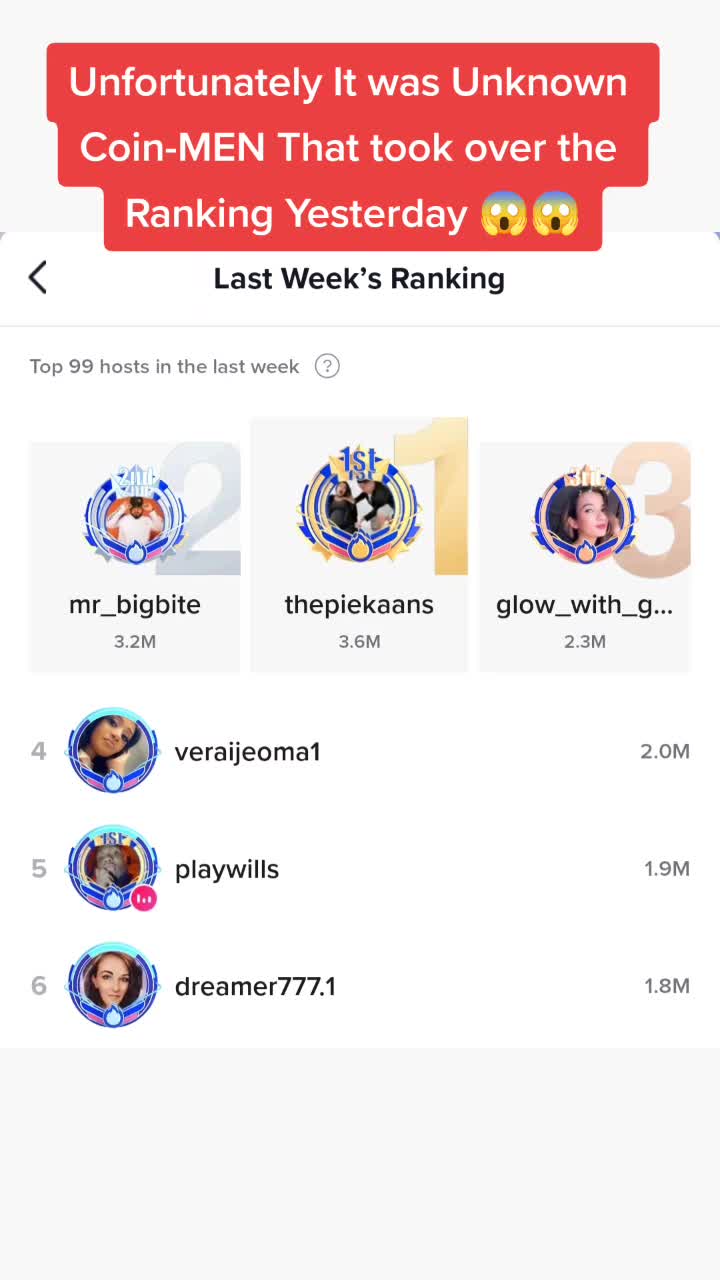View second-place host mr_bigbite
This screenshot has width=720, height=1280.
(135, 556)
